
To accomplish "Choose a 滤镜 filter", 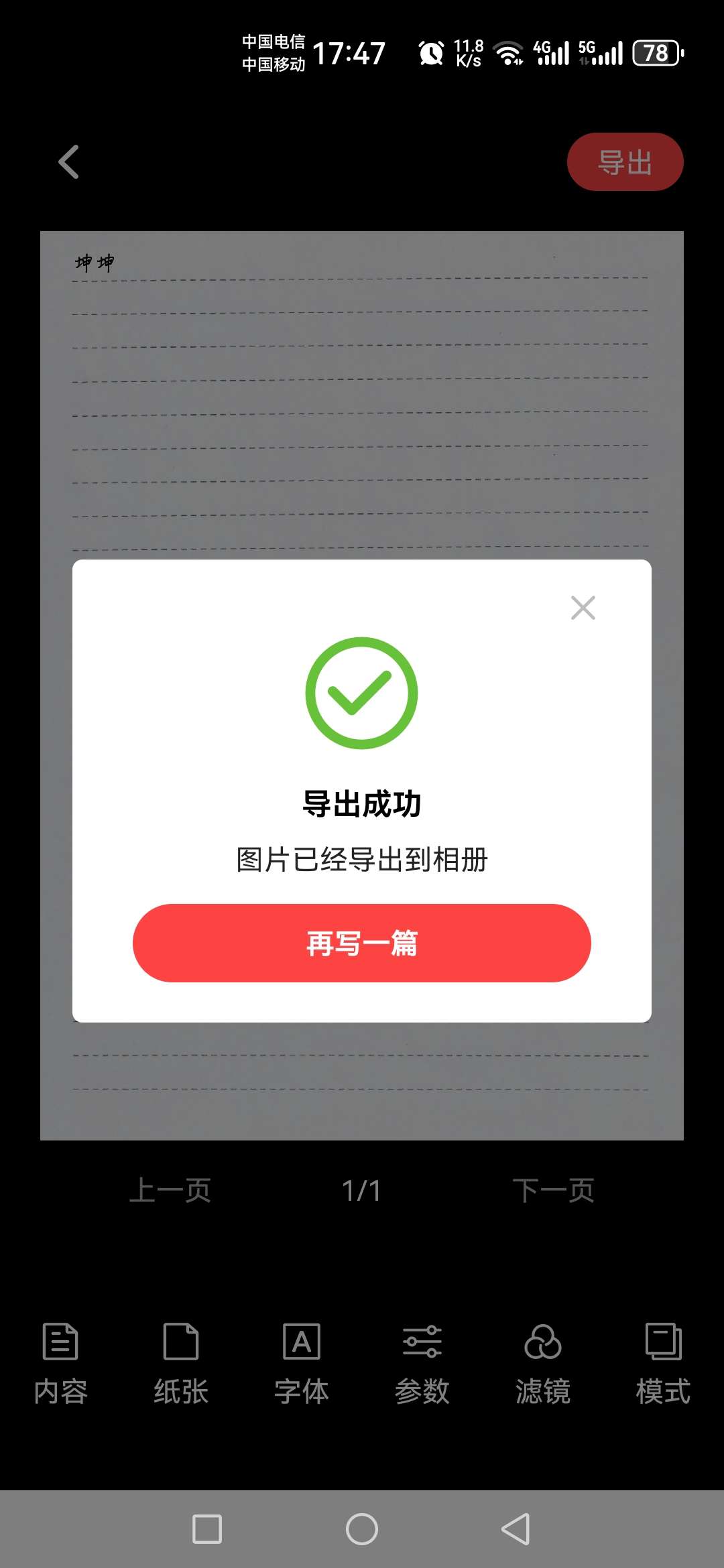I will (542, 1363).
